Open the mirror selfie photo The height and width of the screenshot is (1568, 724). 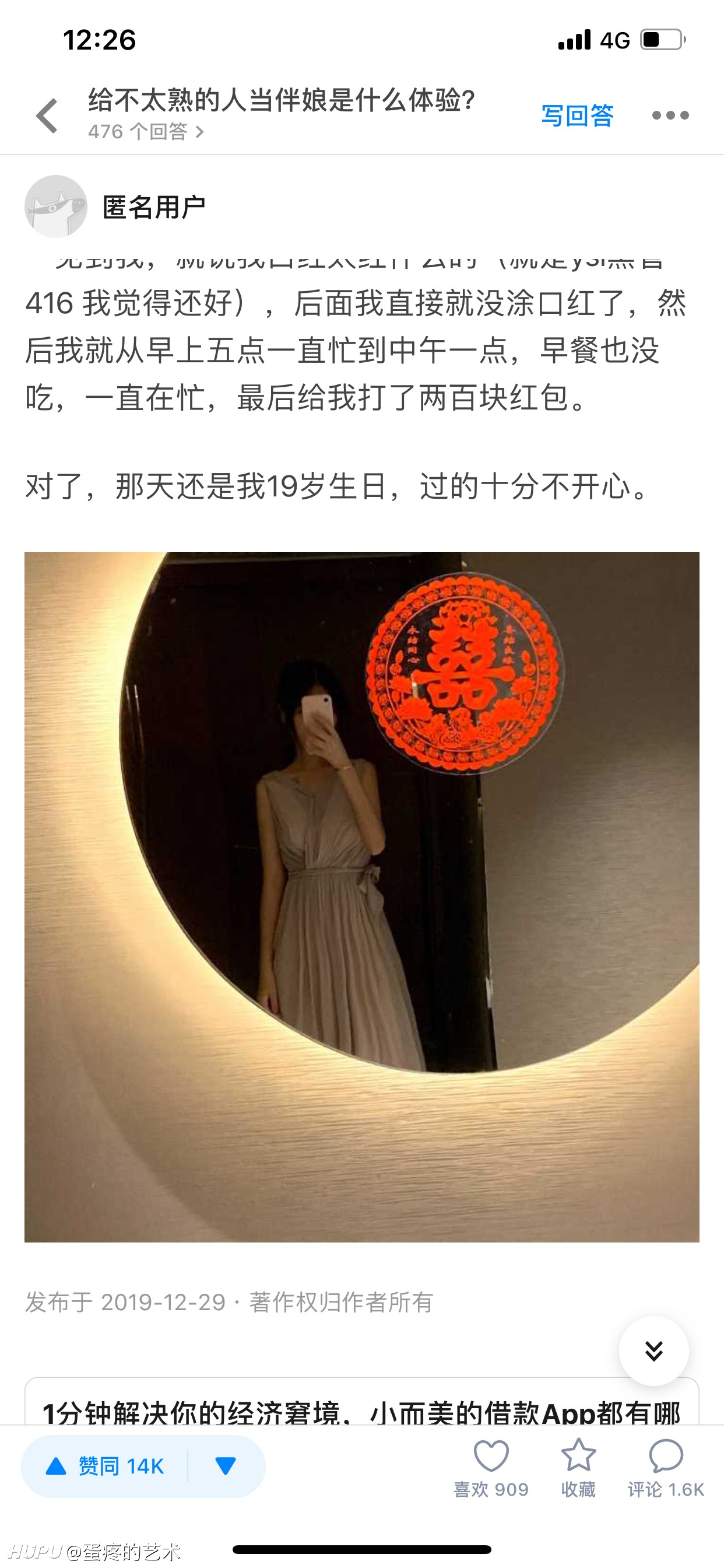pos(362,897)
